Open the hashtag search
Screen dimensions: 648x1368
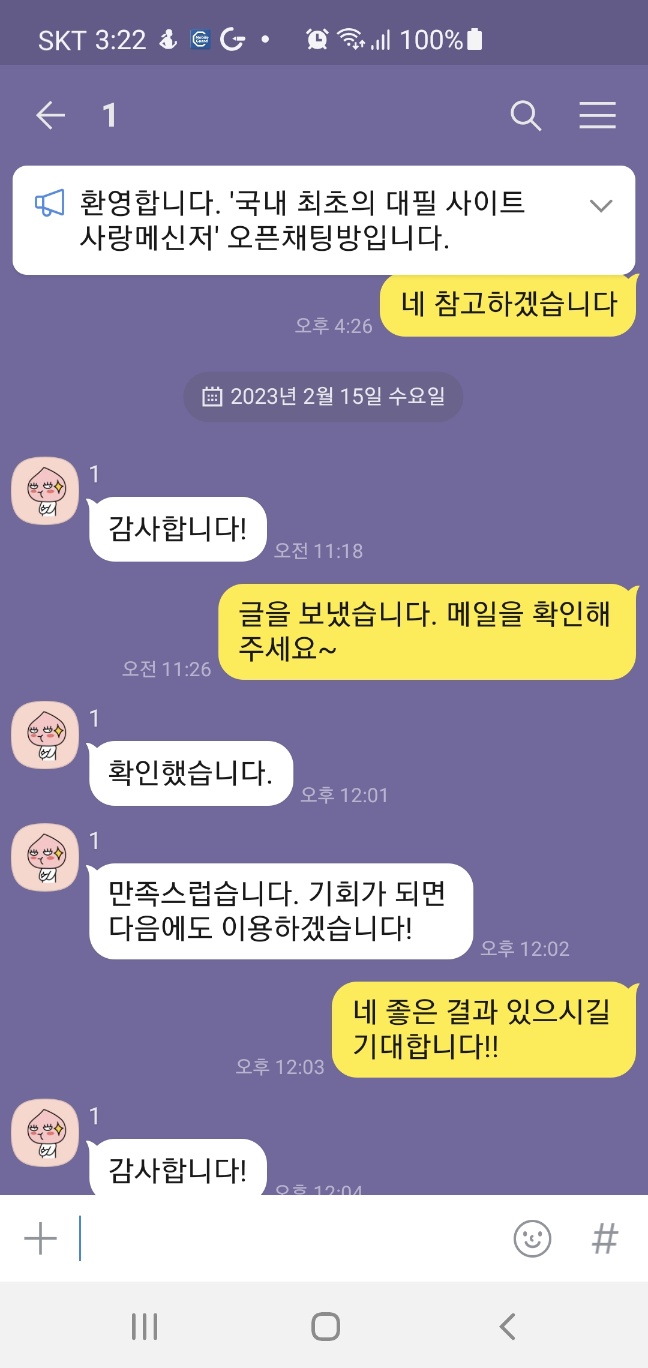point(604,1239)
